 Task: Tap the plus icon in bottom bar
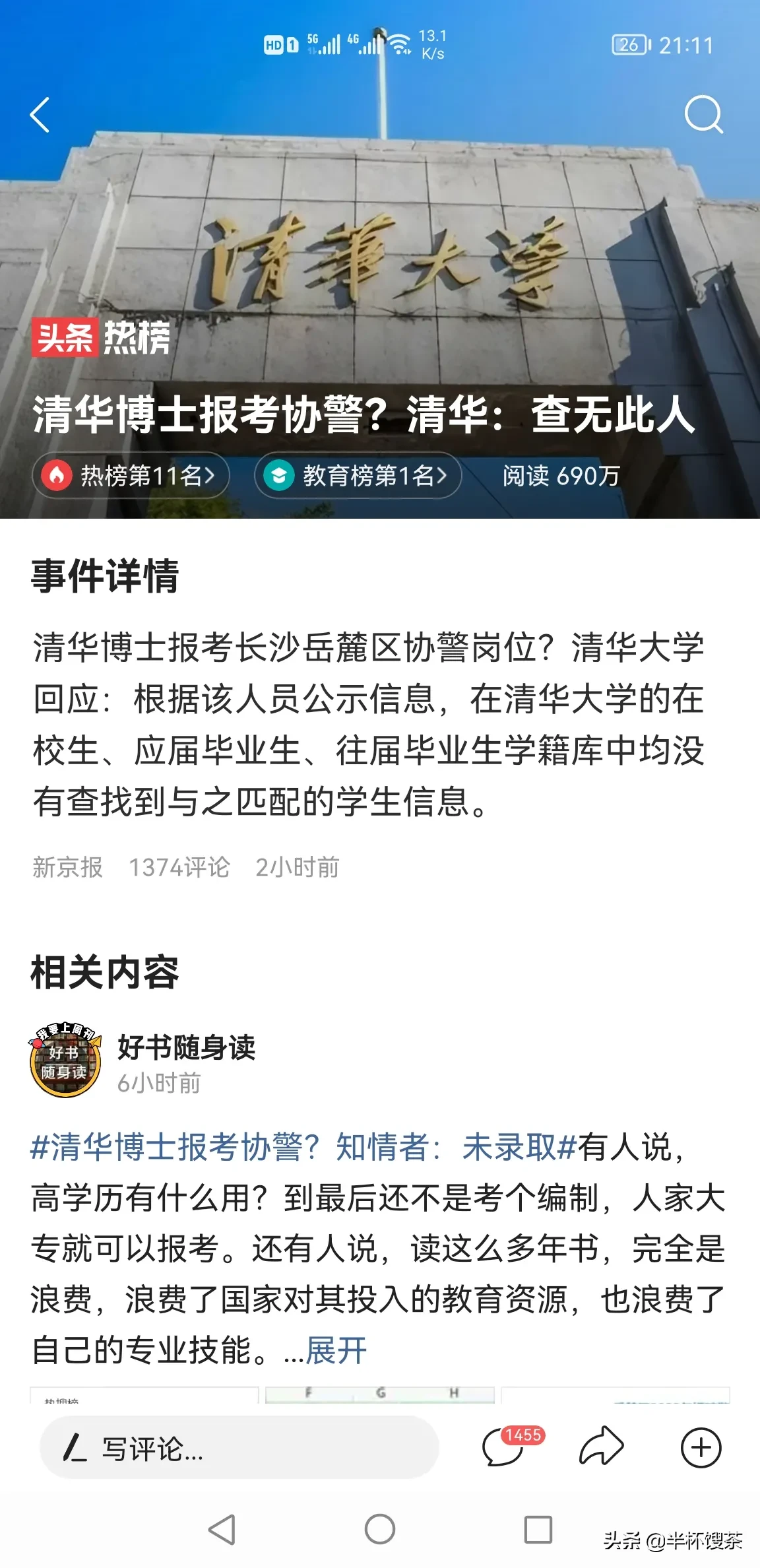pos(701,1449)
